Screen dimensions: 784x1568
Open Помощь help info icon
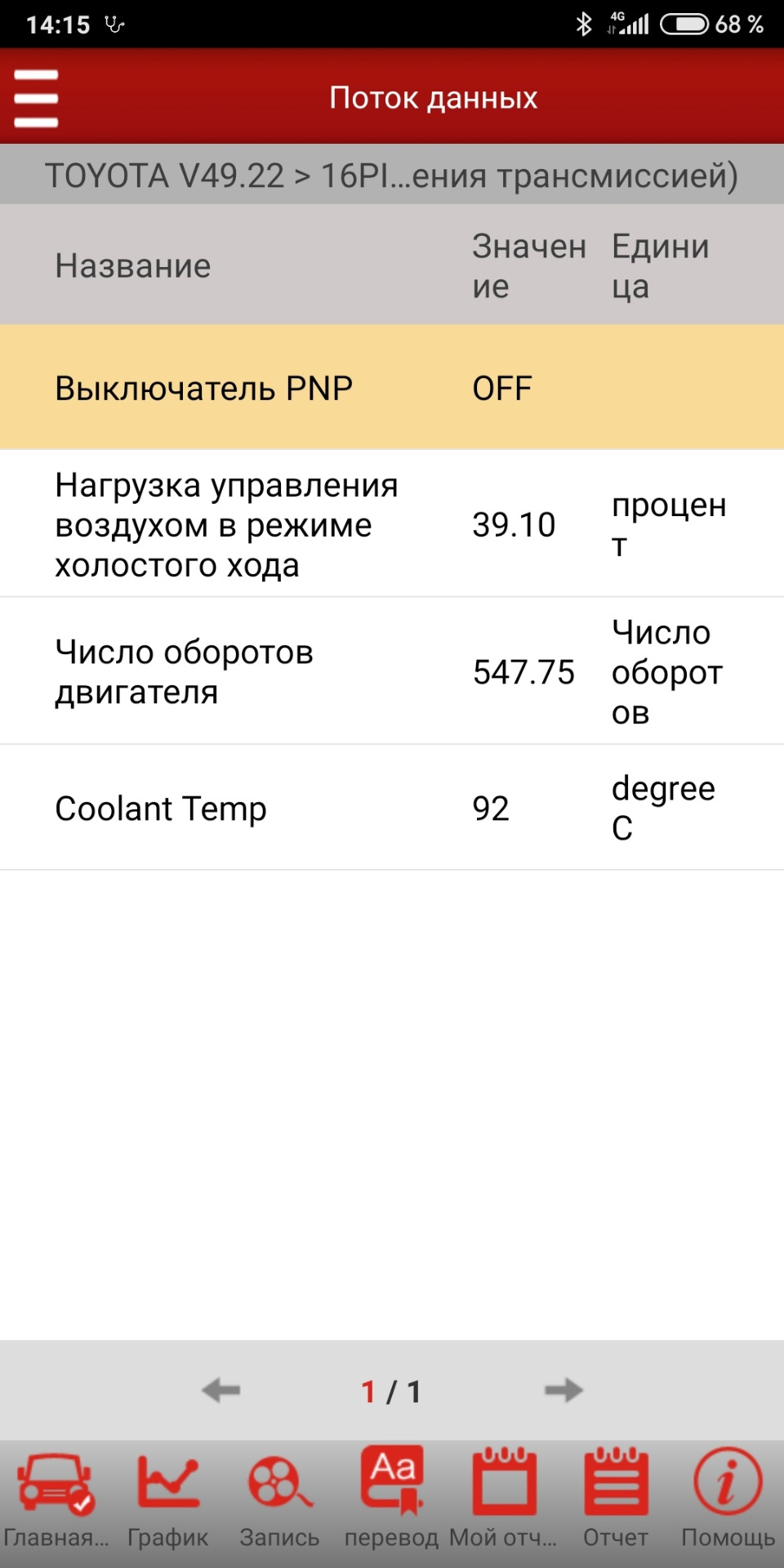pyautogui.click(x=727, y=1486)
